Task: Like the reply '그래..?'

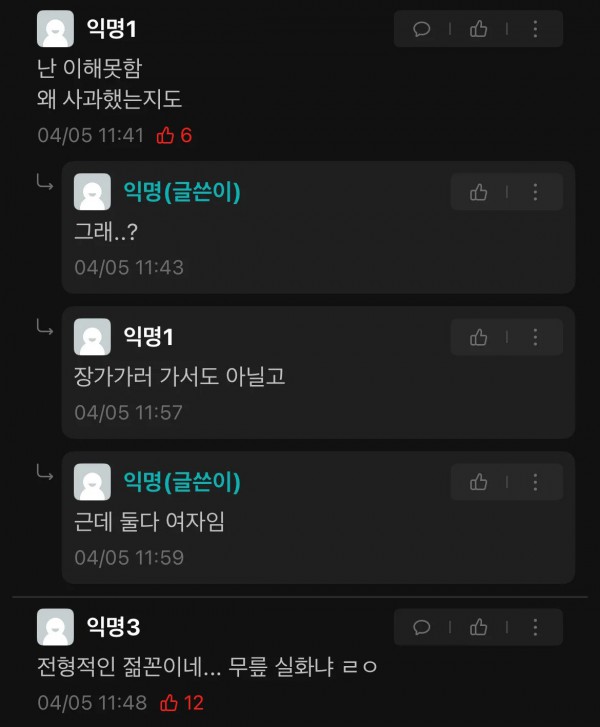Action: 478,192
